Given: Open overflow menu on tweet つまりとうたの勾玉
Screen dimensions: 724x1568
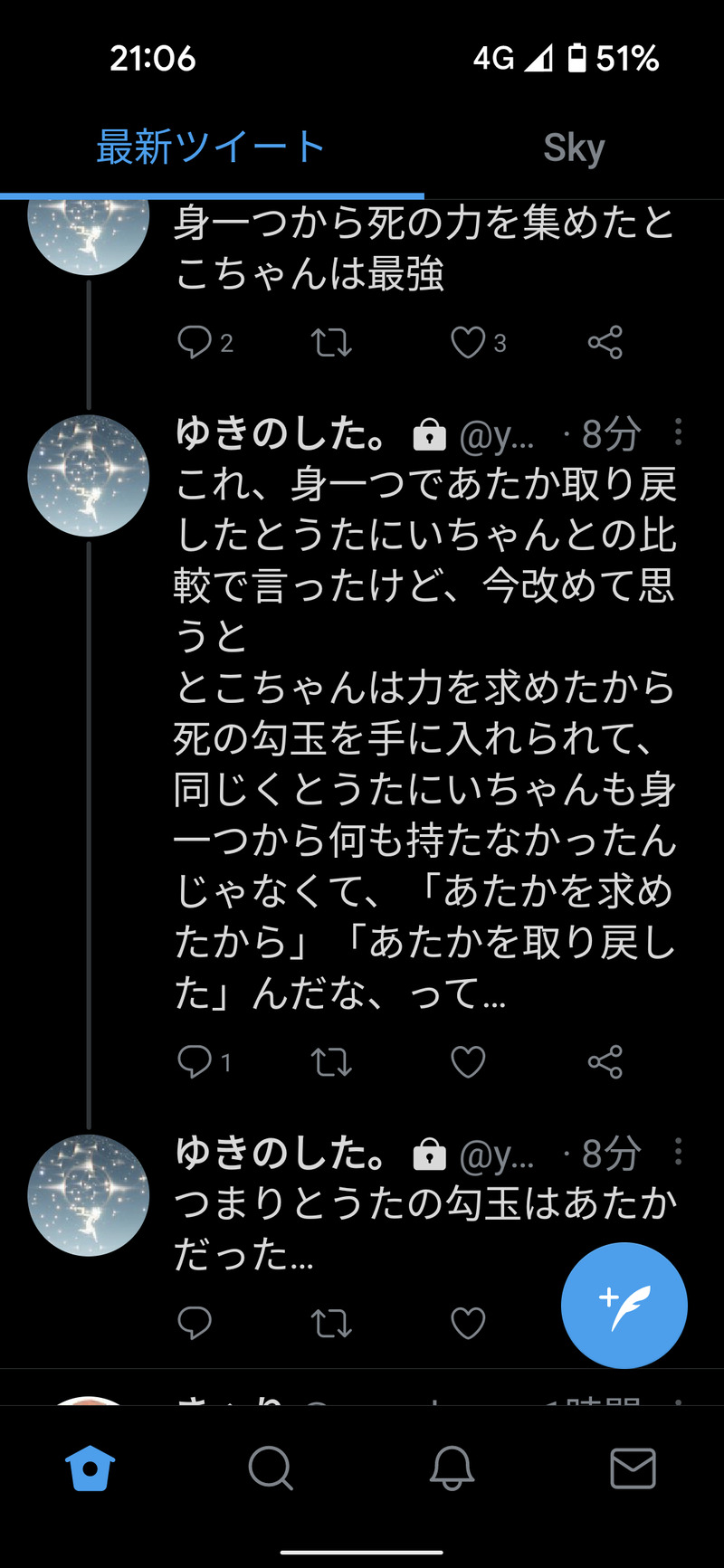Looking at the screenshot, I should [x=678, y=1152].
